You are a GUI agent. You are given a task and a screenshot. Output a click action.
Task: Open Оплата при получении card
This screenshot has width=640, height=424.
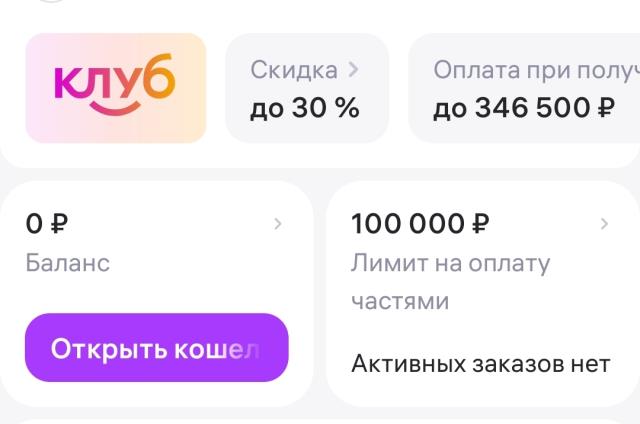tap(525, 88)
